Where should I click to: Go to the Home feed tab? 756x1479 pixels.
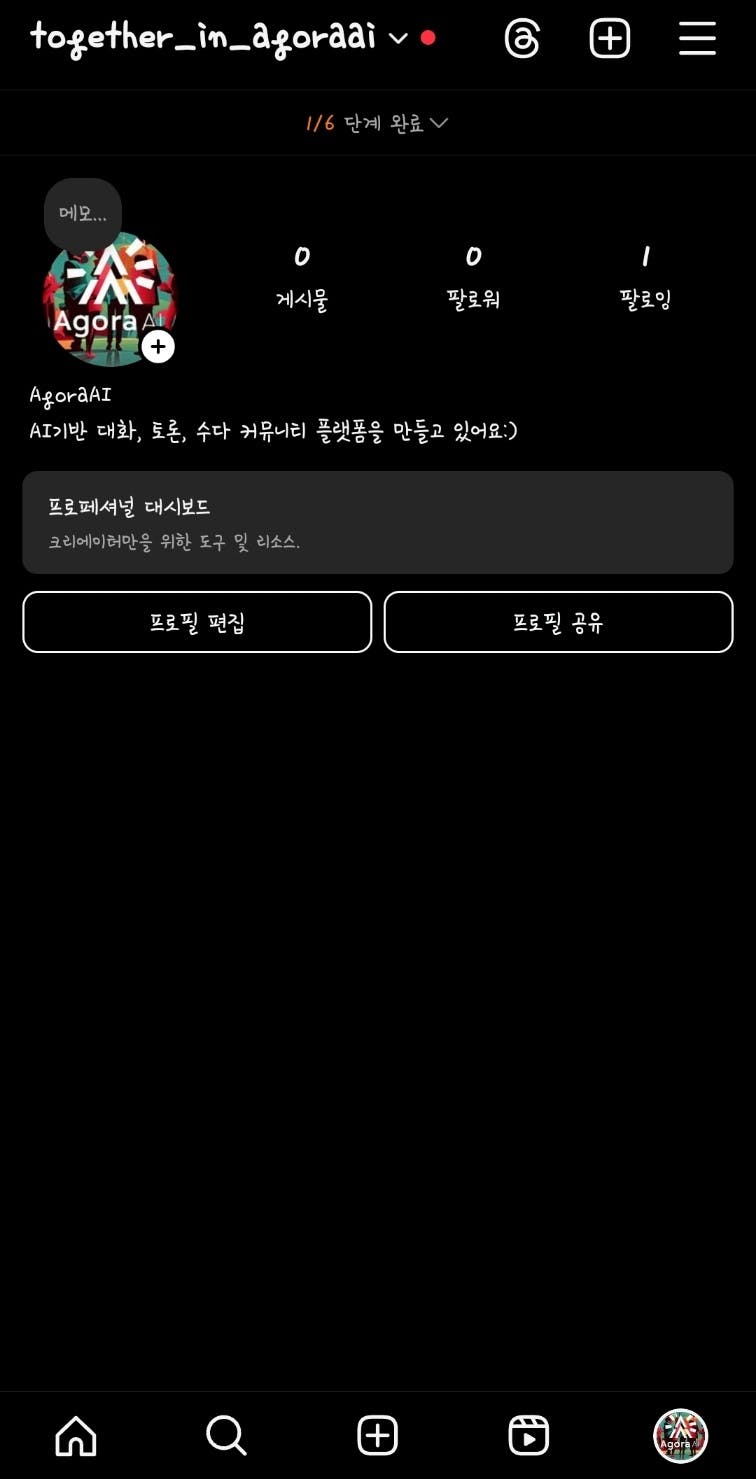(76, 1436)
